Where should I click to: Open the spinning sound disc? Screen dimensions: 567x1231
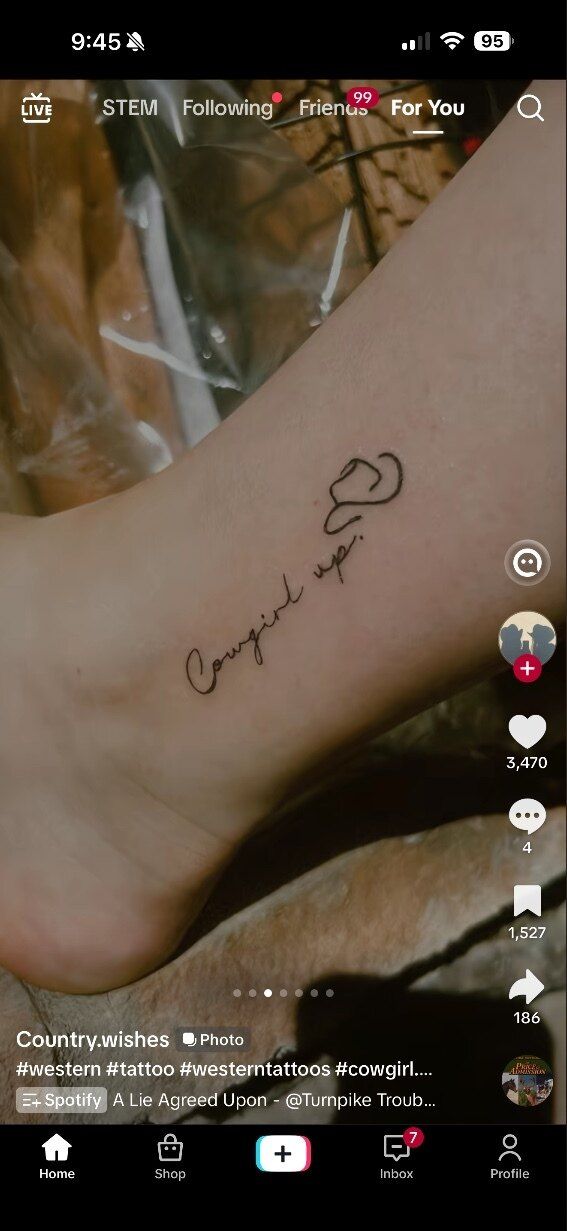tap(527, 1080)
